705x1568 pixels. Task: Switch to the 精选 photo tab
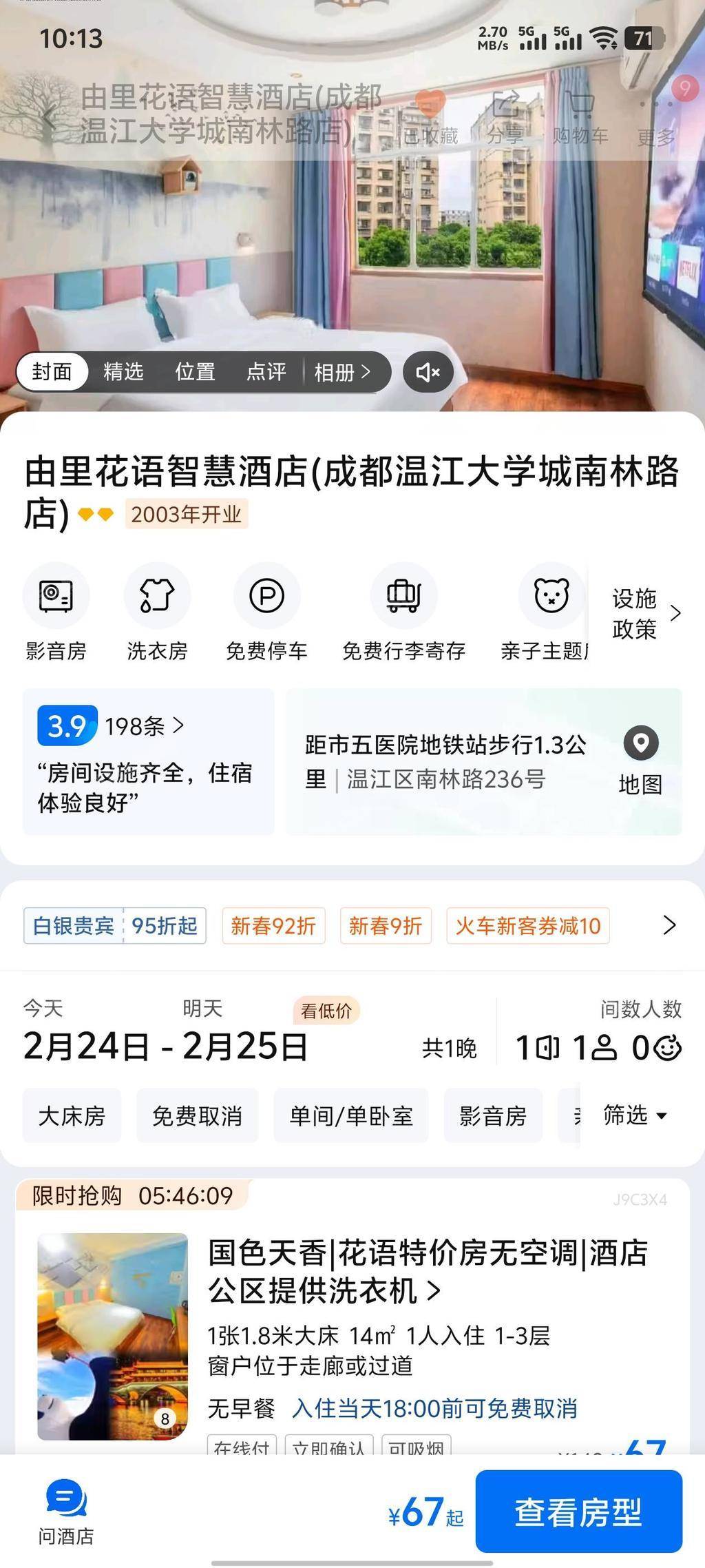[x=123, y=372]
